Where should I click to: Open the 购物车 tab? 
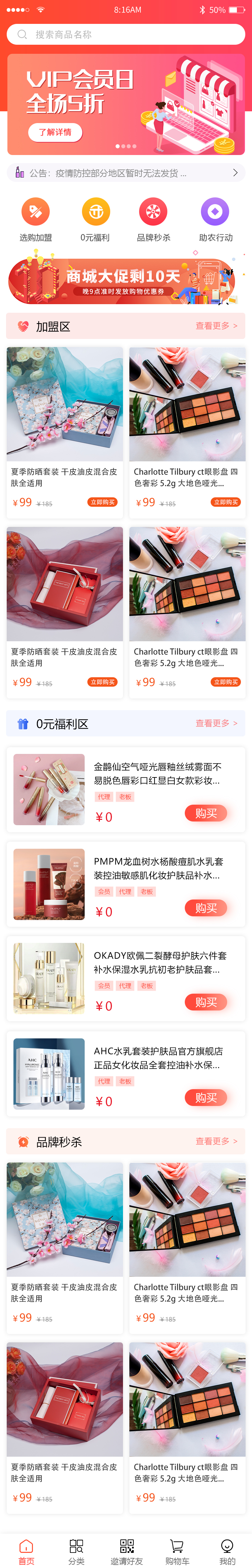[176, 1551]
